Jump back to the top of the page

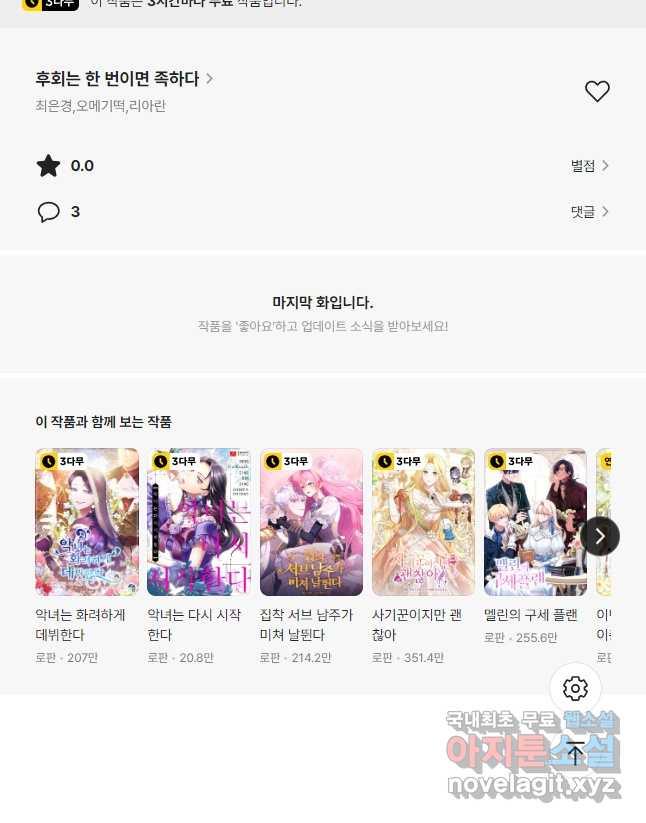(575, 753)
